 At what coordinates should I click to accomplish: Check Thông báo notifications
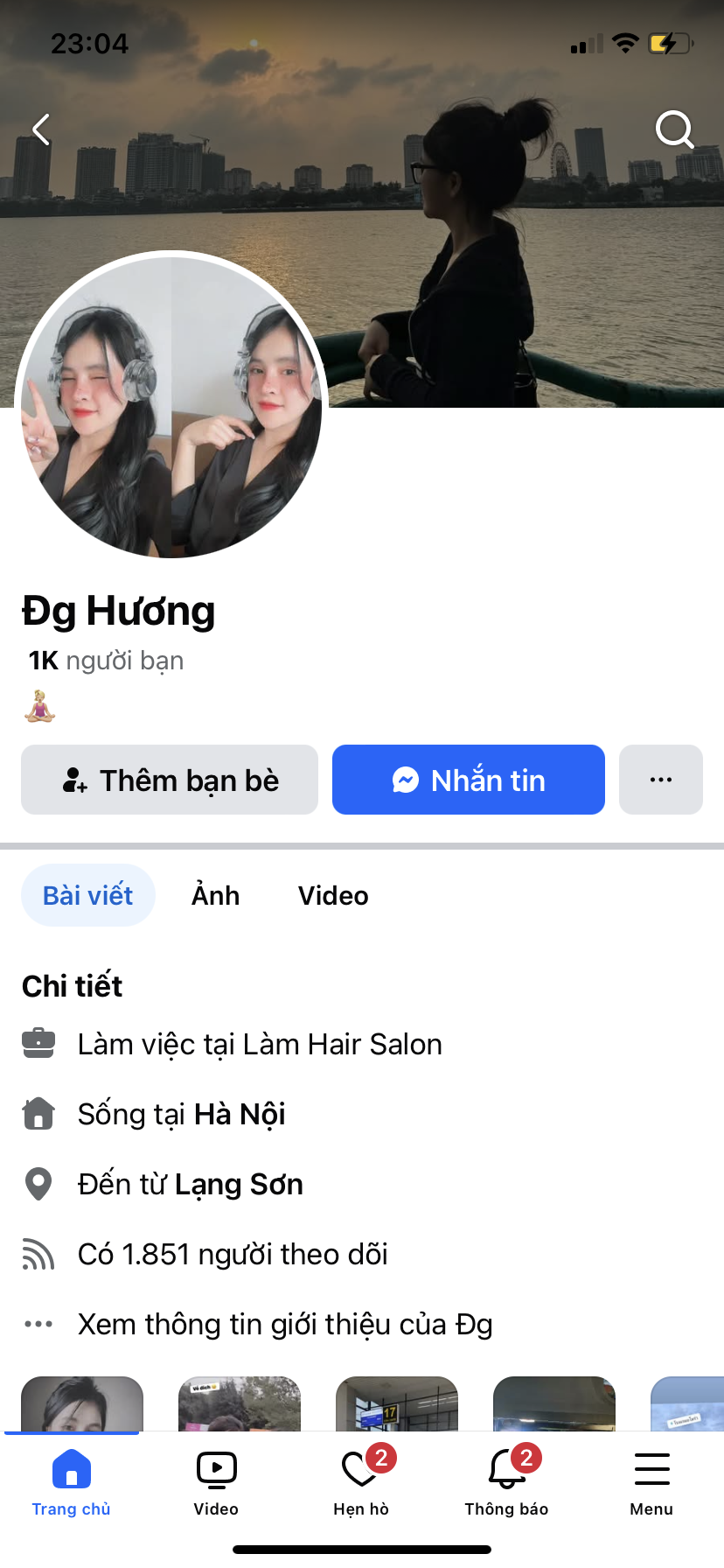pyautogui.click(x=506, y=1481)
